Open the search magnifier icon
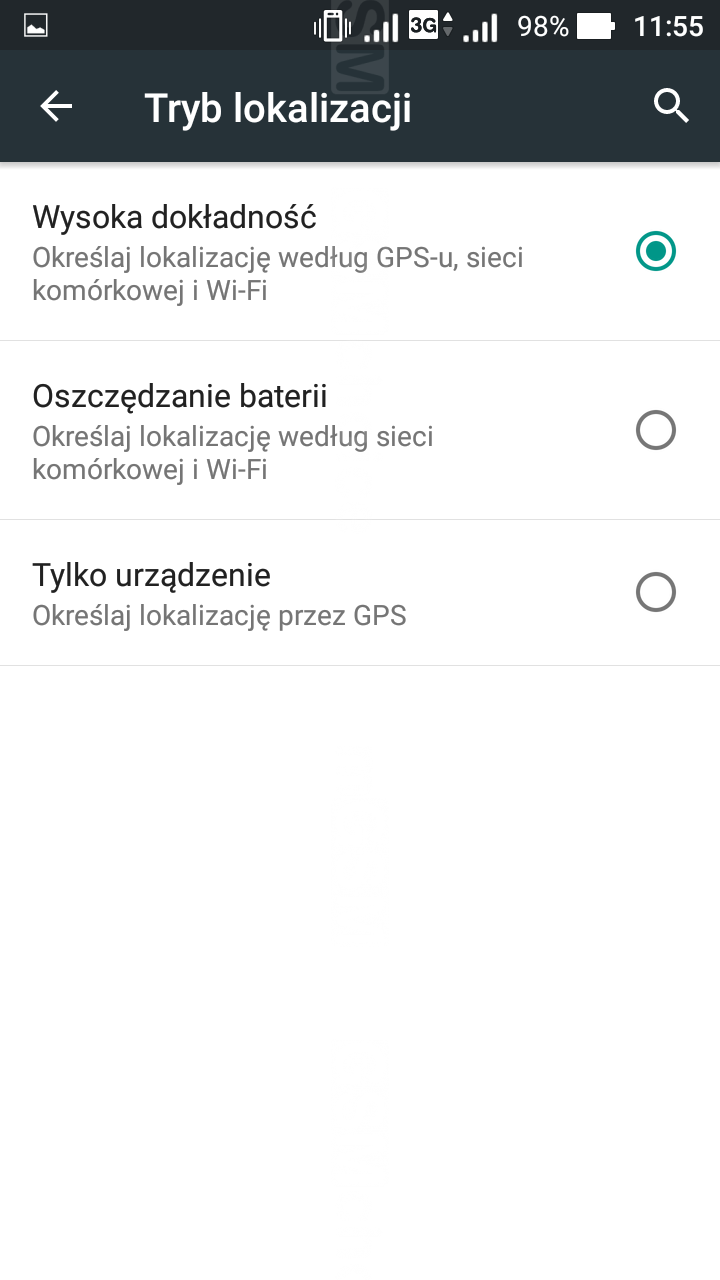The height and width of the screenshot is (1280, 720). pos(671,106)
